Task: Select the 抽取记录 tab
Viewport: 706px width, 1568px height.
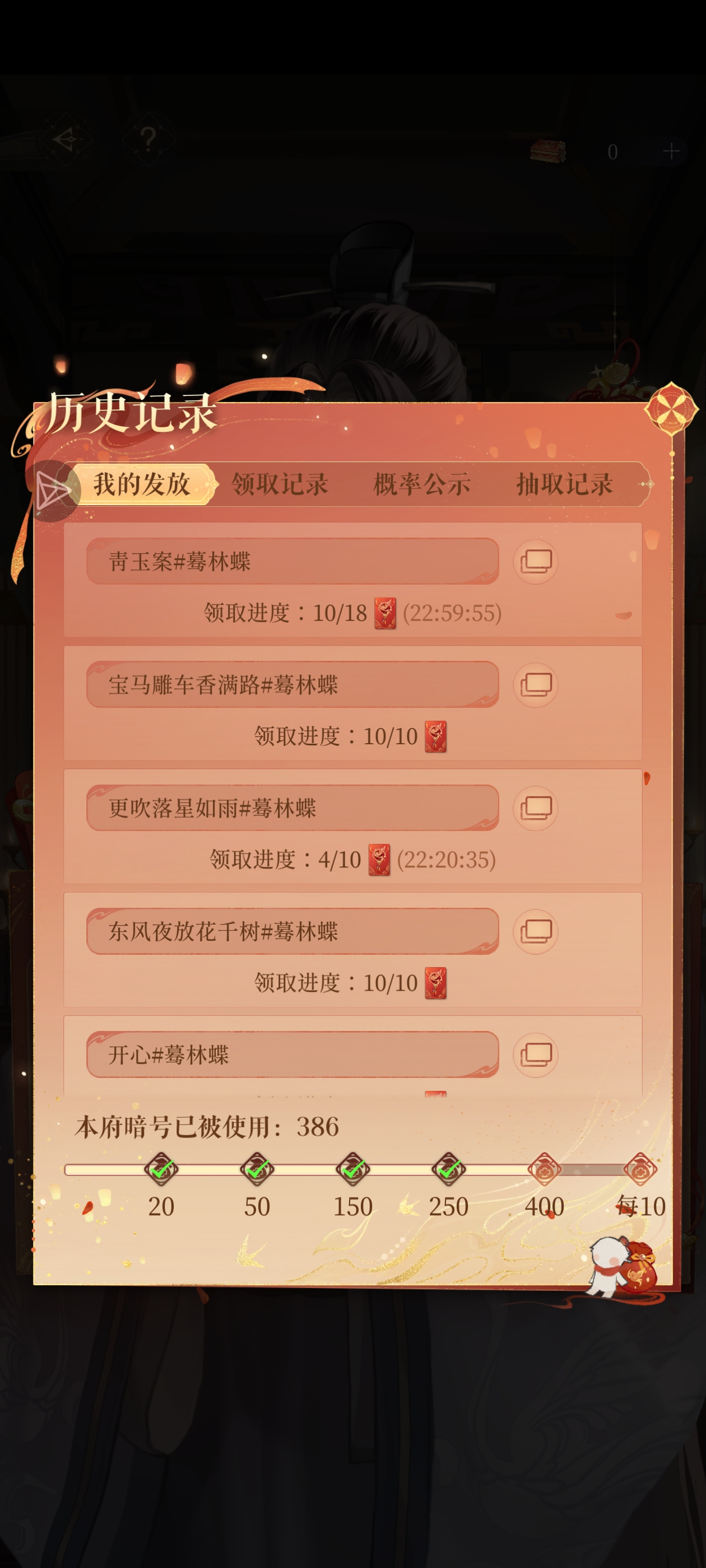Action: 564,484
